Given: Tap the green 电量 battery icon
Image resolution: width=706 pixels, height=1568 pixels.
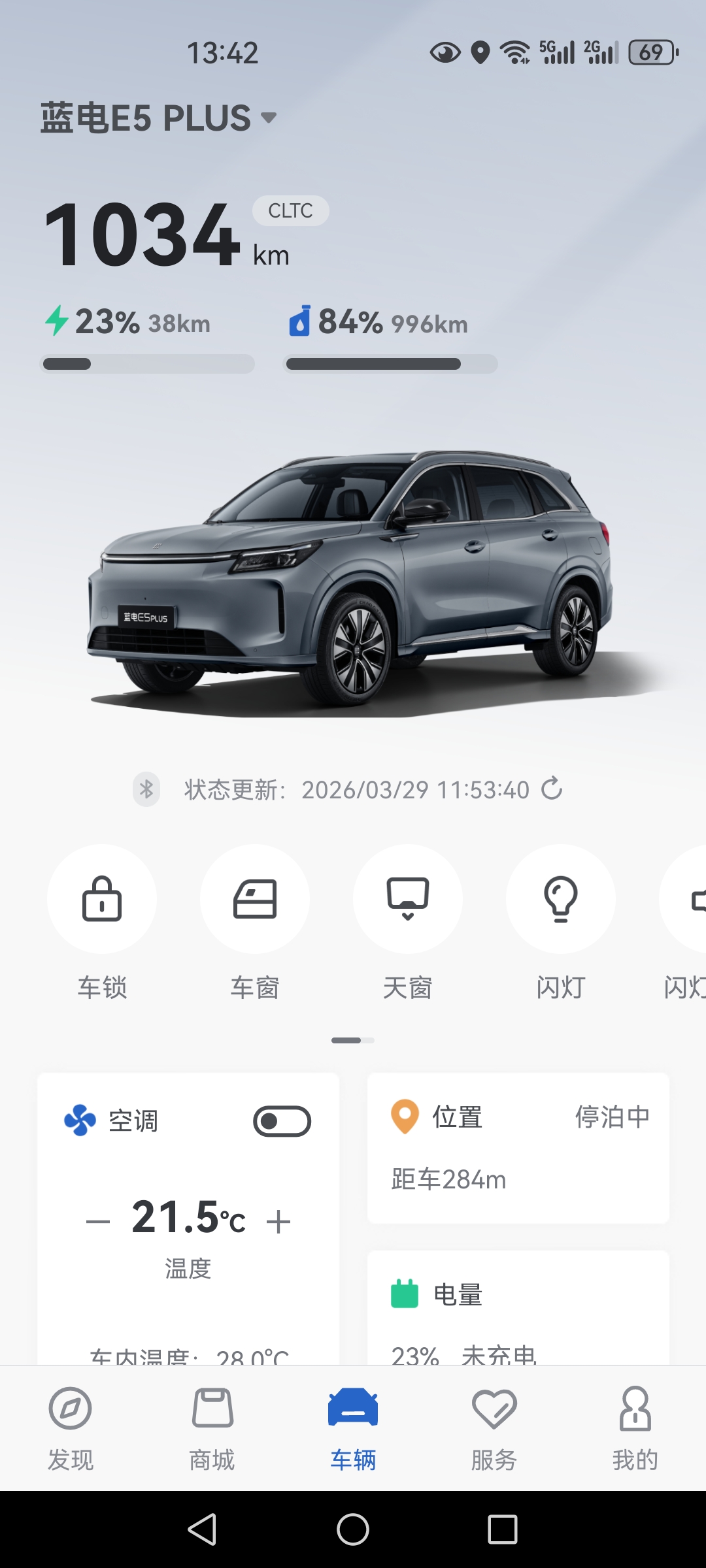Looking at the screenshot, I should (x=404, y=1295).
